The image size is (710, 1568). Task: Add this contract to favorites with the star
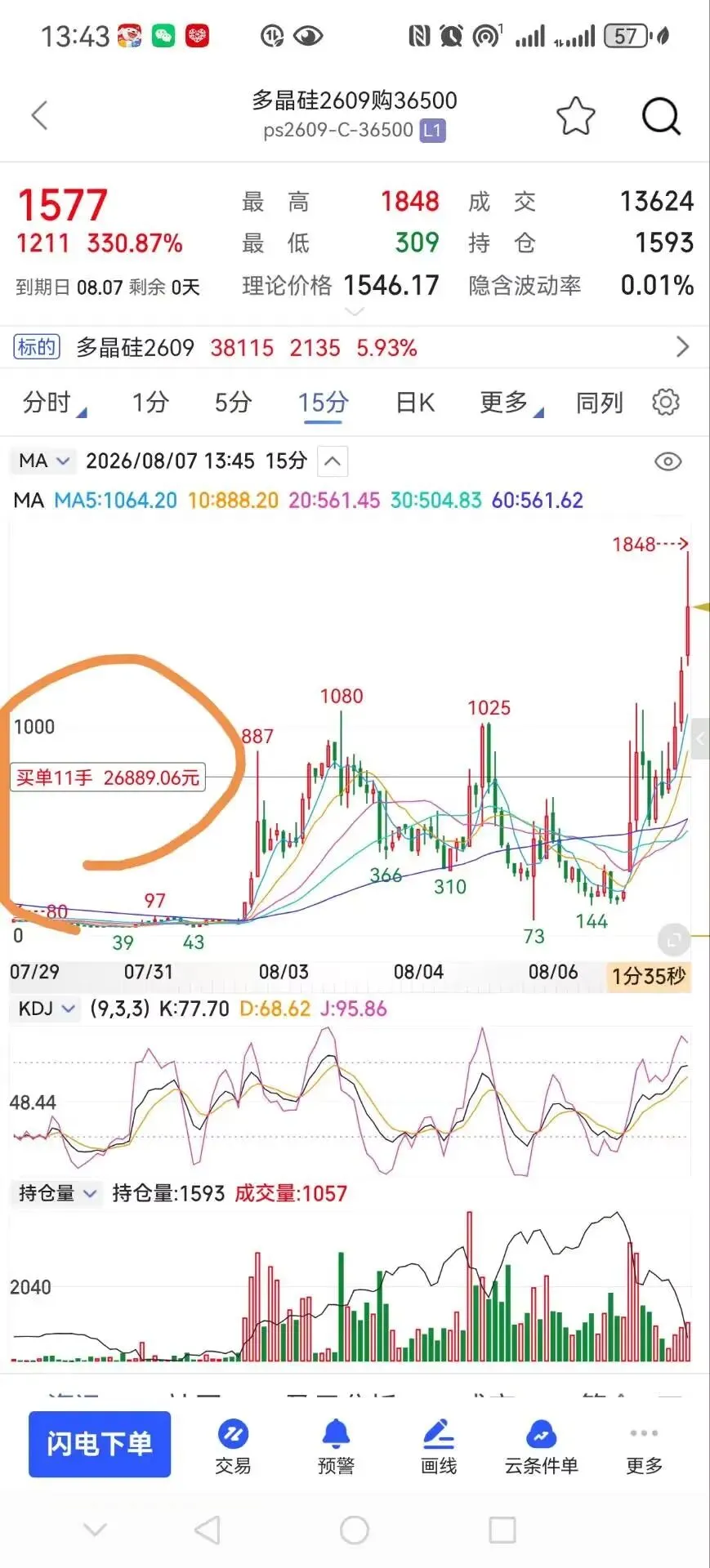pyautogui.click(x=576, y=116)
